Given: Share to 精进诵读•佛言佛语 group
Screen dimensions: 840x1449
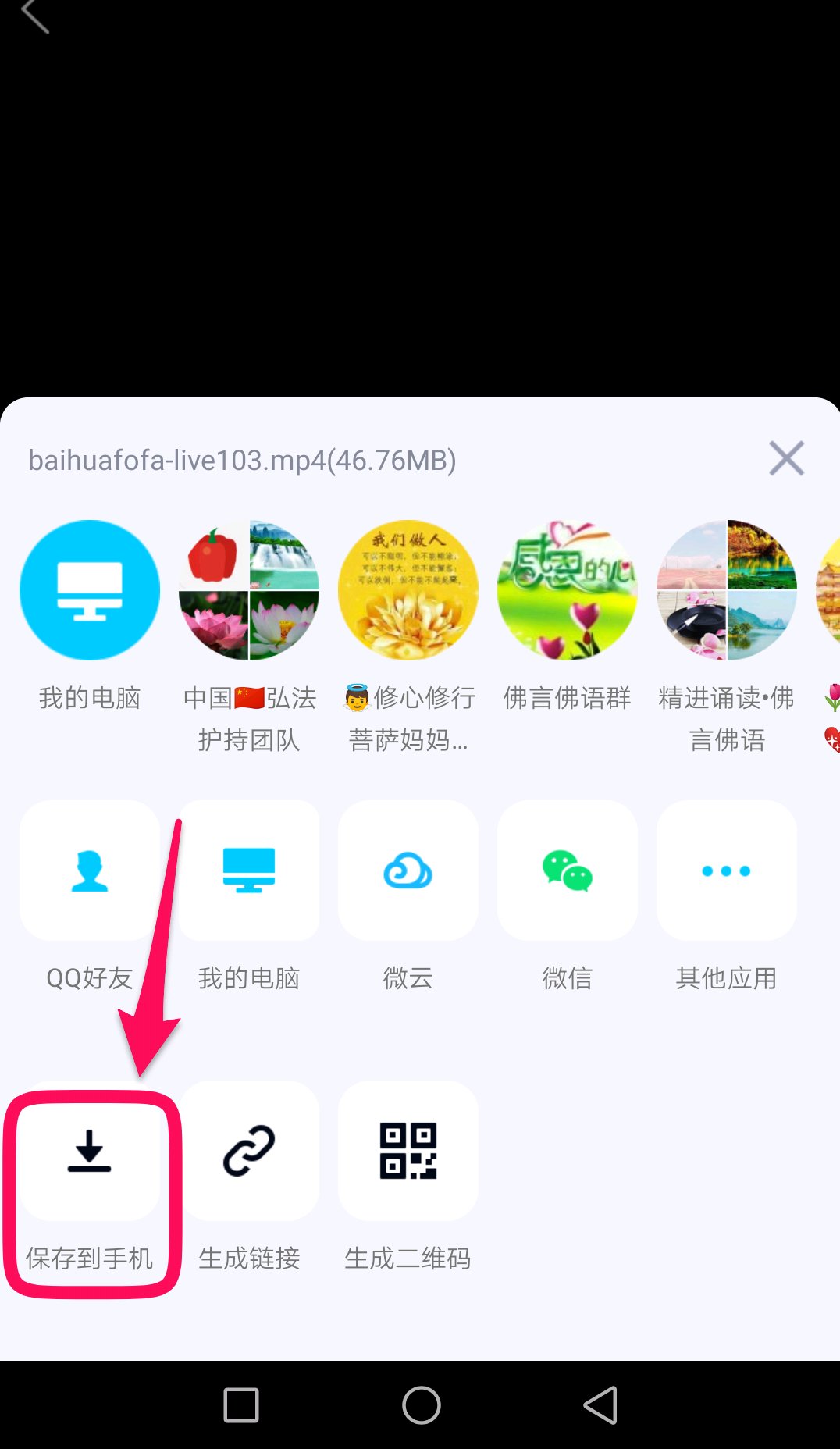Looking at the screenshot, I should (x=727, y=590).
